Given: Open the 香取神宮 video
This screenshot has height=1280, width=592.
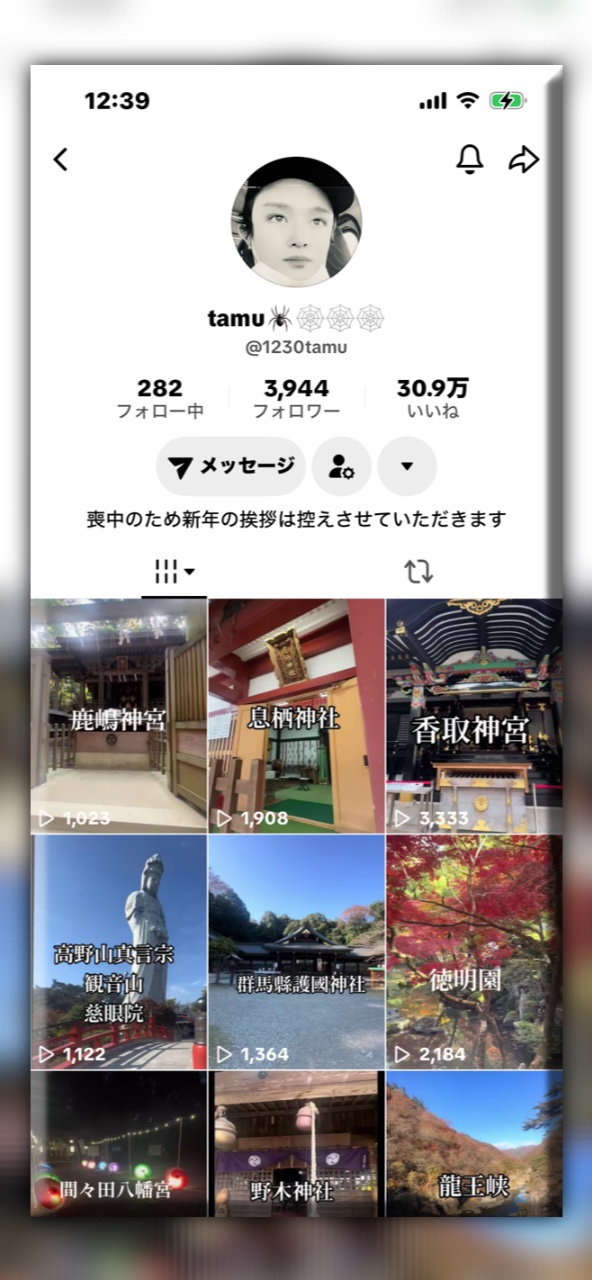Looking at the screenshot, I should click(474, 716).
